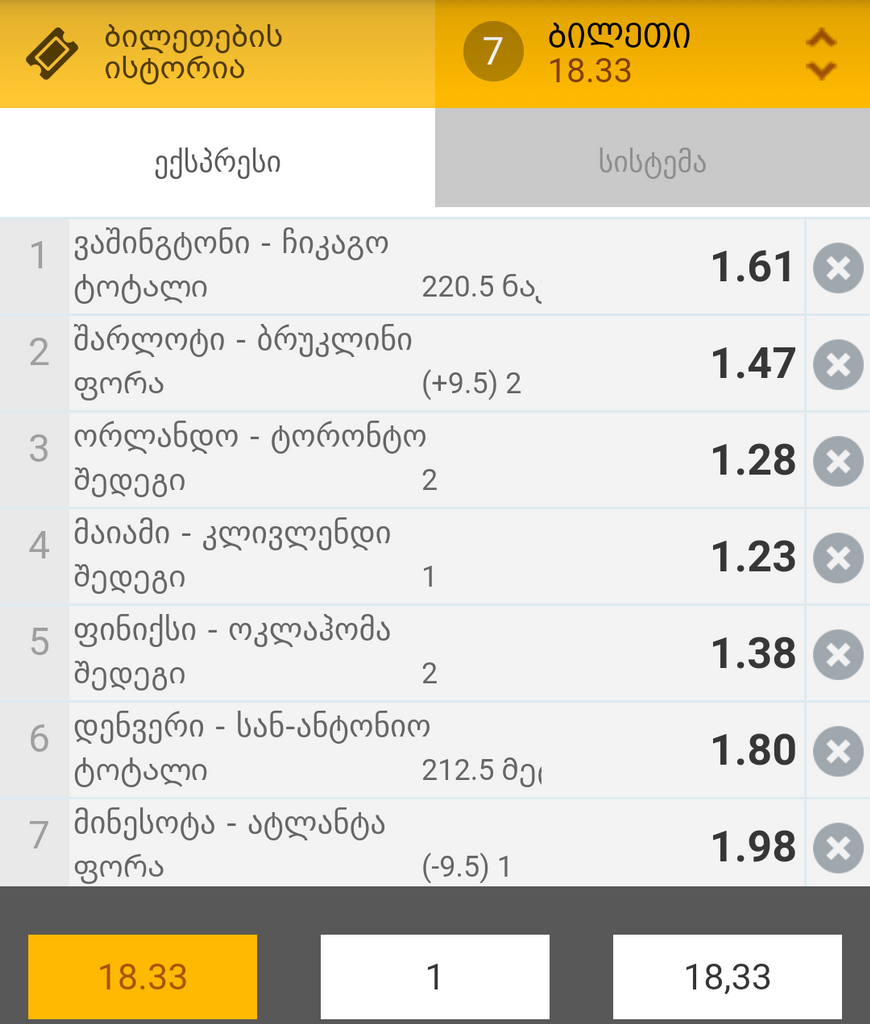This screenshot has width=870, height=1024.
Task: Expand the bet slip with up chevron
Action: click(821, 38)
